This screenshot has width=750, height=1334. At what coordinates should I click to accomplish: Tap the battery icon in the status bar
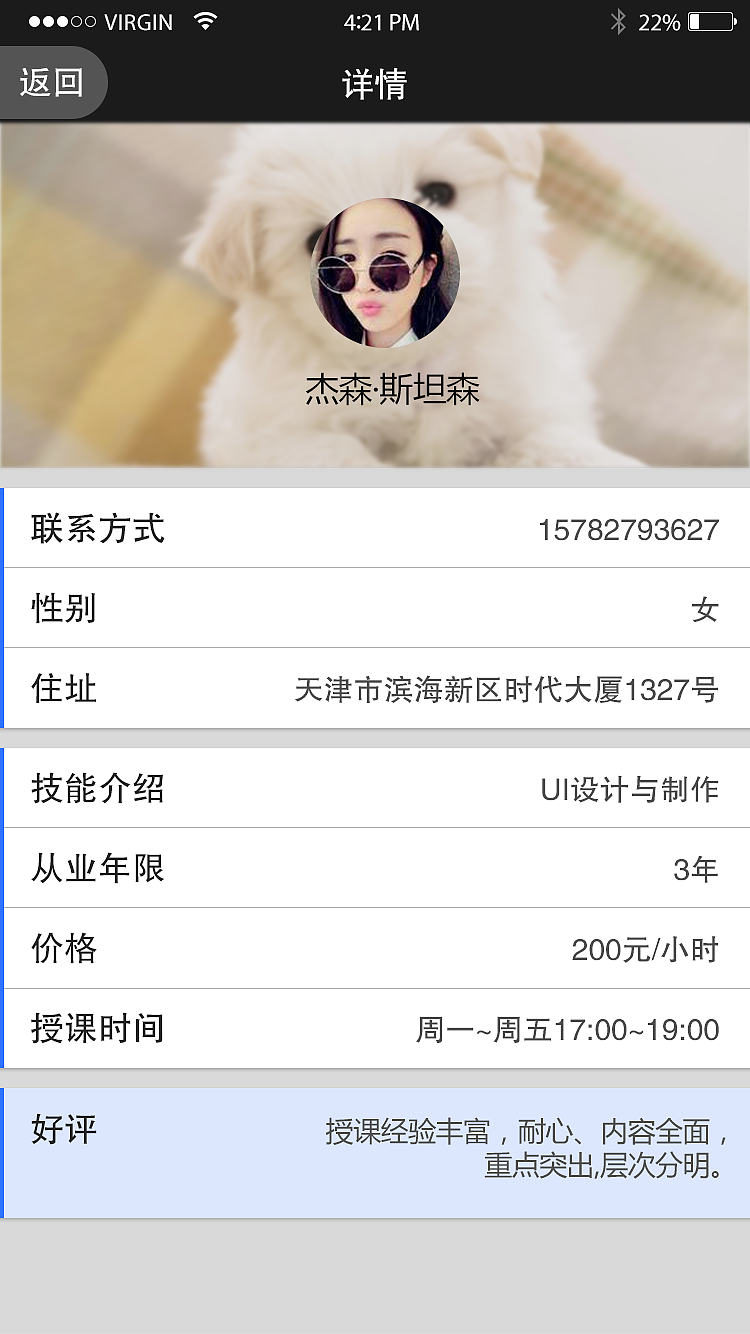(712, 21)
